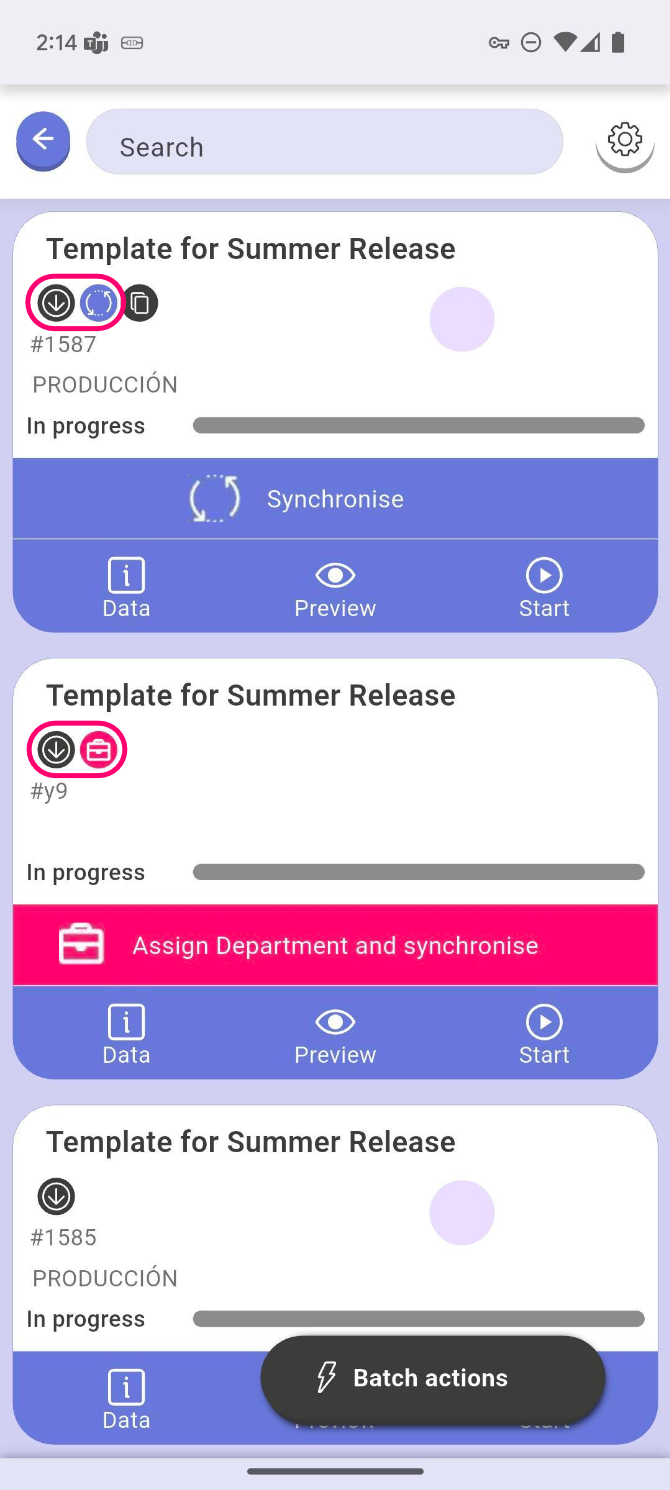Open Data for card #1585
Viewport: 670px width, 1490px height.
click(x=126, y=1398)
